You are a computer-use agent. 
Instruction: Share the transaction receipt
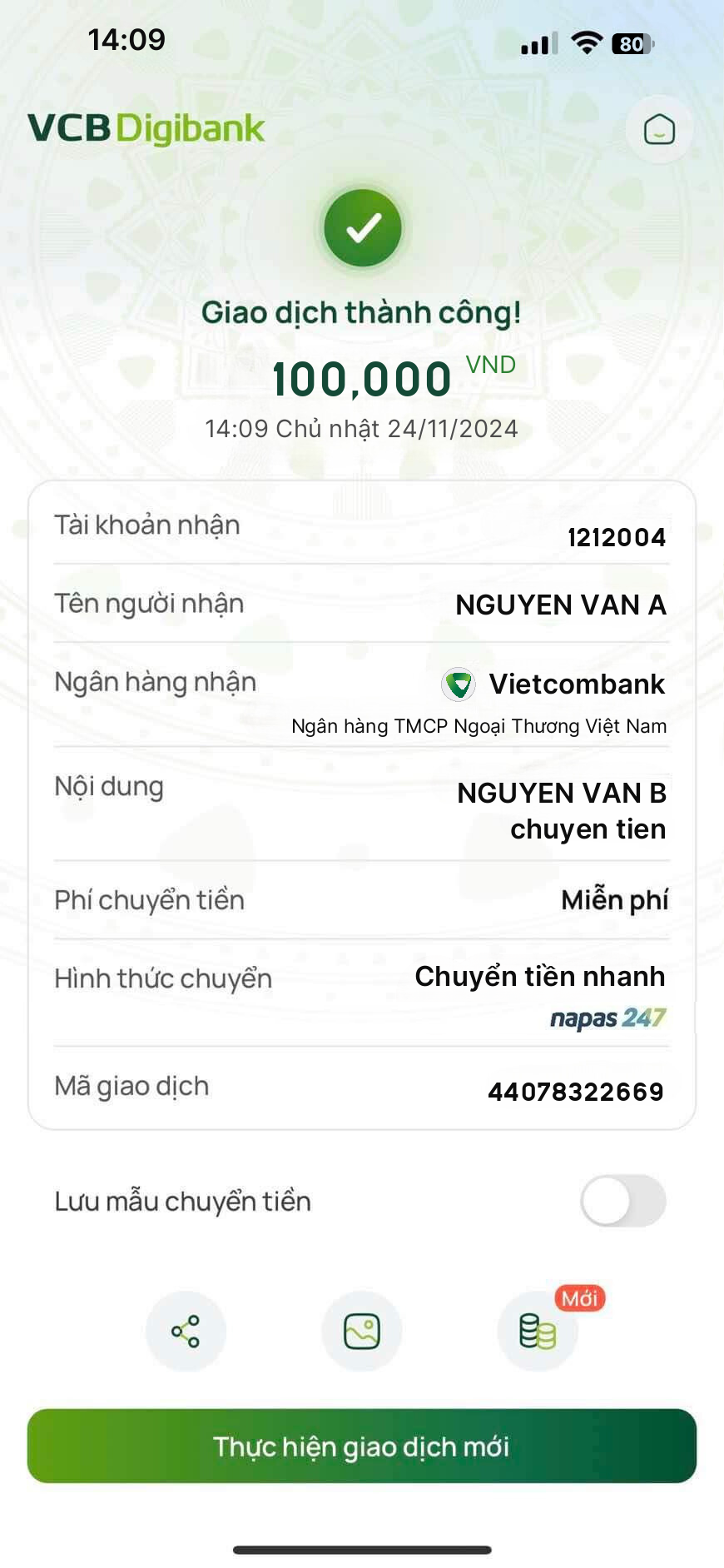186,1331
